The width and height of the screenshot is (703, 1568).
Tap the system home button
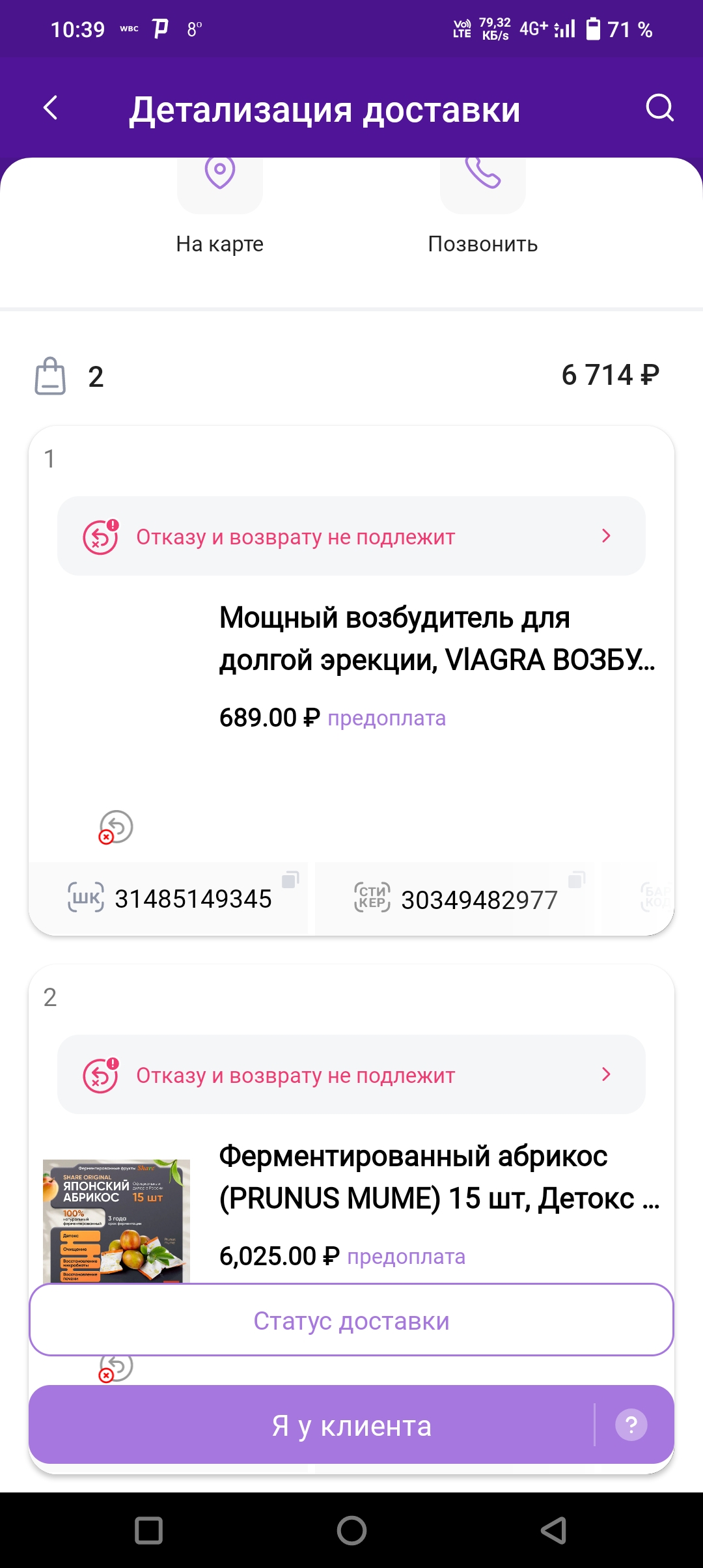click(351, 1530)
